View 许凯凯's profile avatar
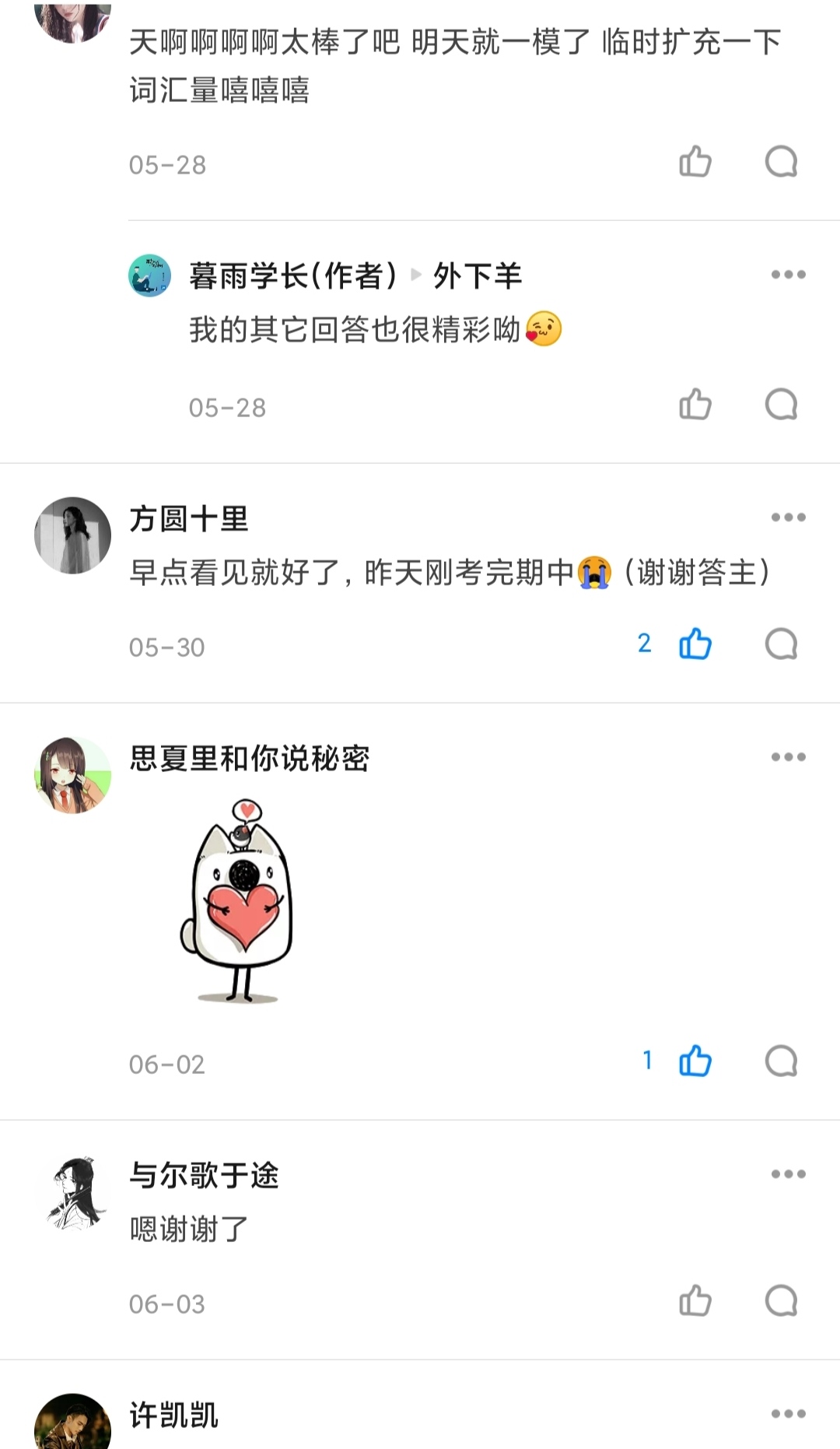This screenshot has width=840, height=1449. click(73, 1423)
